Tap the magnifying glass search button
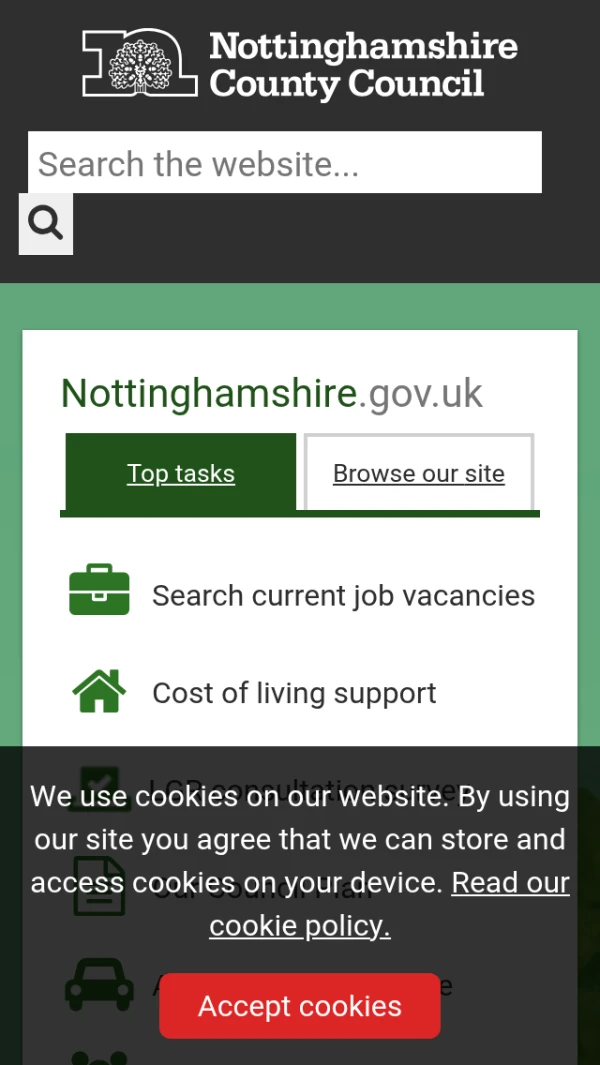 click(46, 223)
